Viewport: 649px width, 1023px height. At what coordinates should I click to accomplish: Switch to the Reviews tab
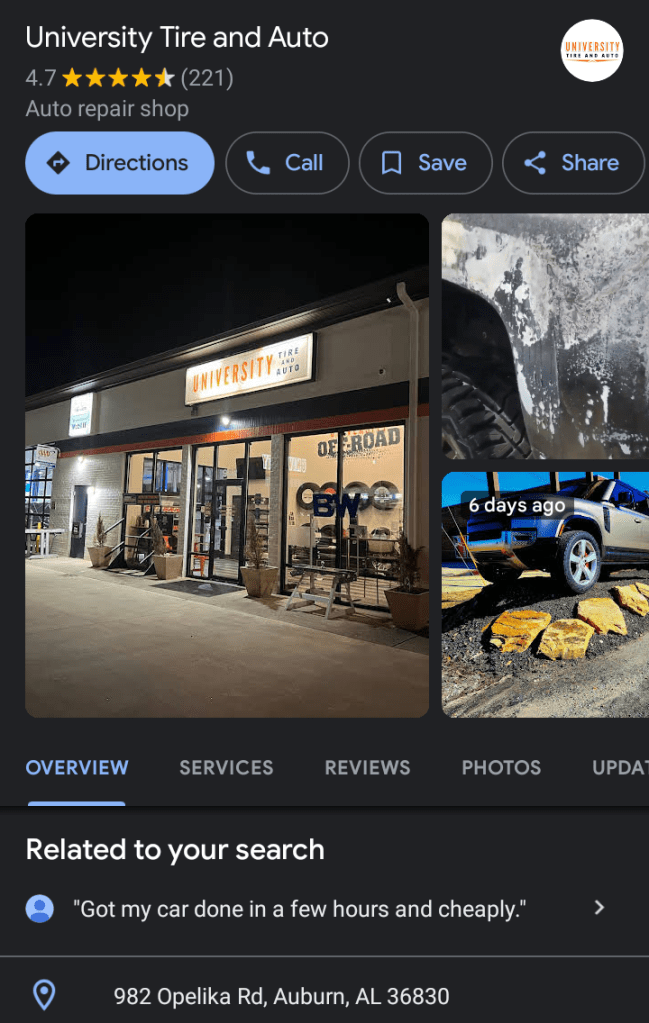click(x=367, y=768)
